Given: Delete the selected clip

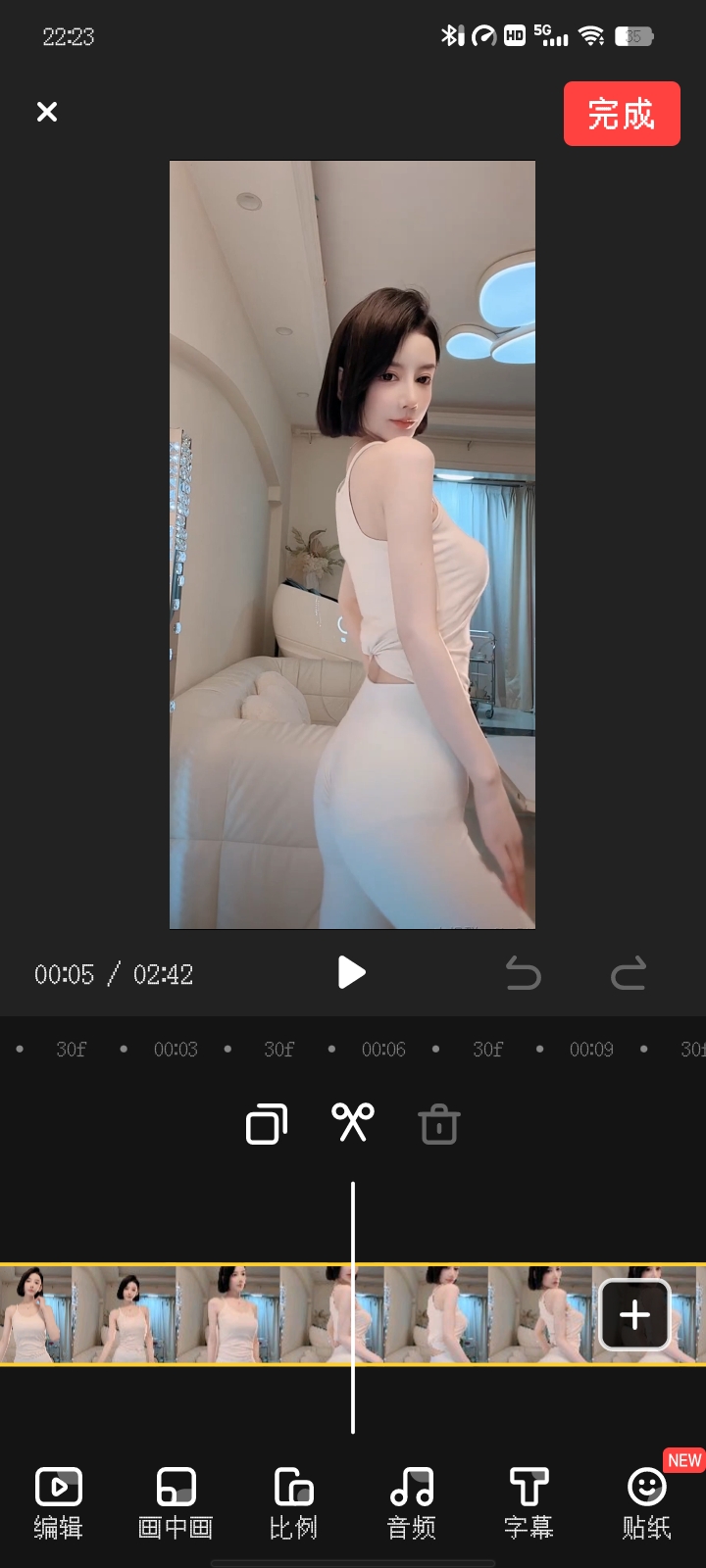Looking at the screenshot, I should click(x=439, y=1124).
